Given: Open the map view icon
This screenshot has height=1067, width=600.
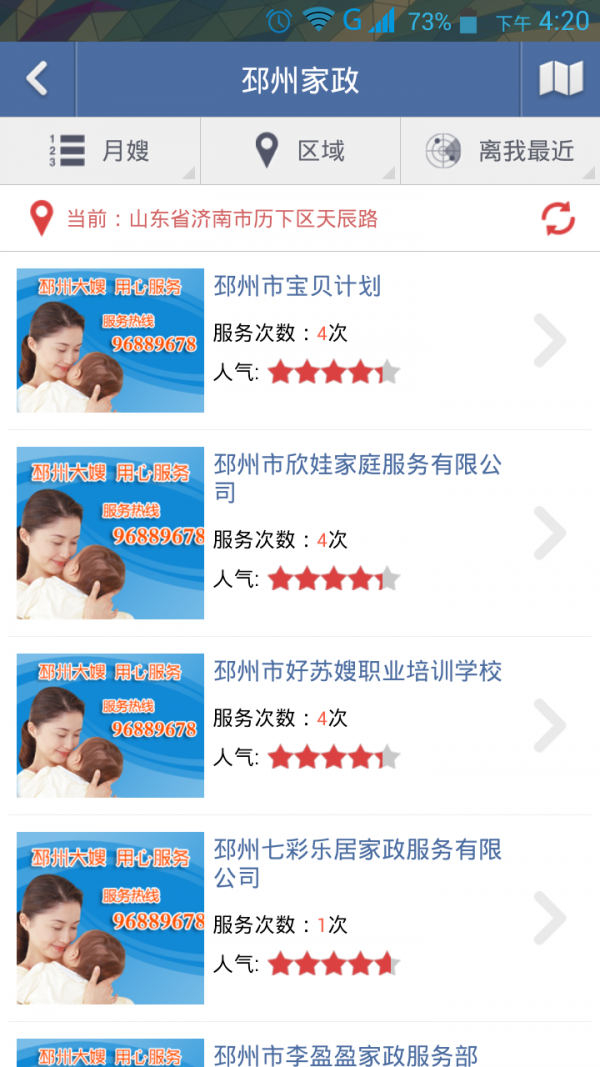Looking at the screenshot, I should pyautogui.click(x=560, y=79).
